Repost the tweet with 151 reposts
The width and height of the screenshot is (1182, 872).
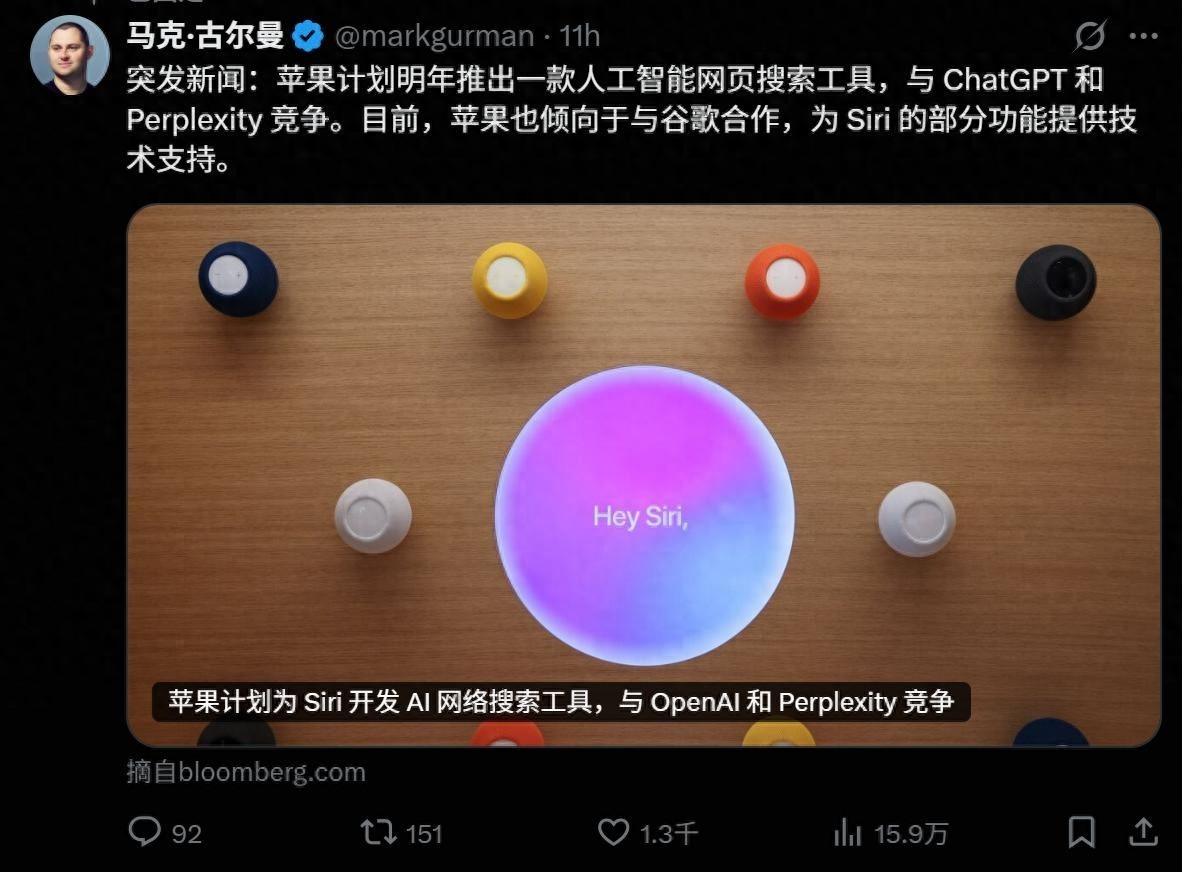(379, 832)
